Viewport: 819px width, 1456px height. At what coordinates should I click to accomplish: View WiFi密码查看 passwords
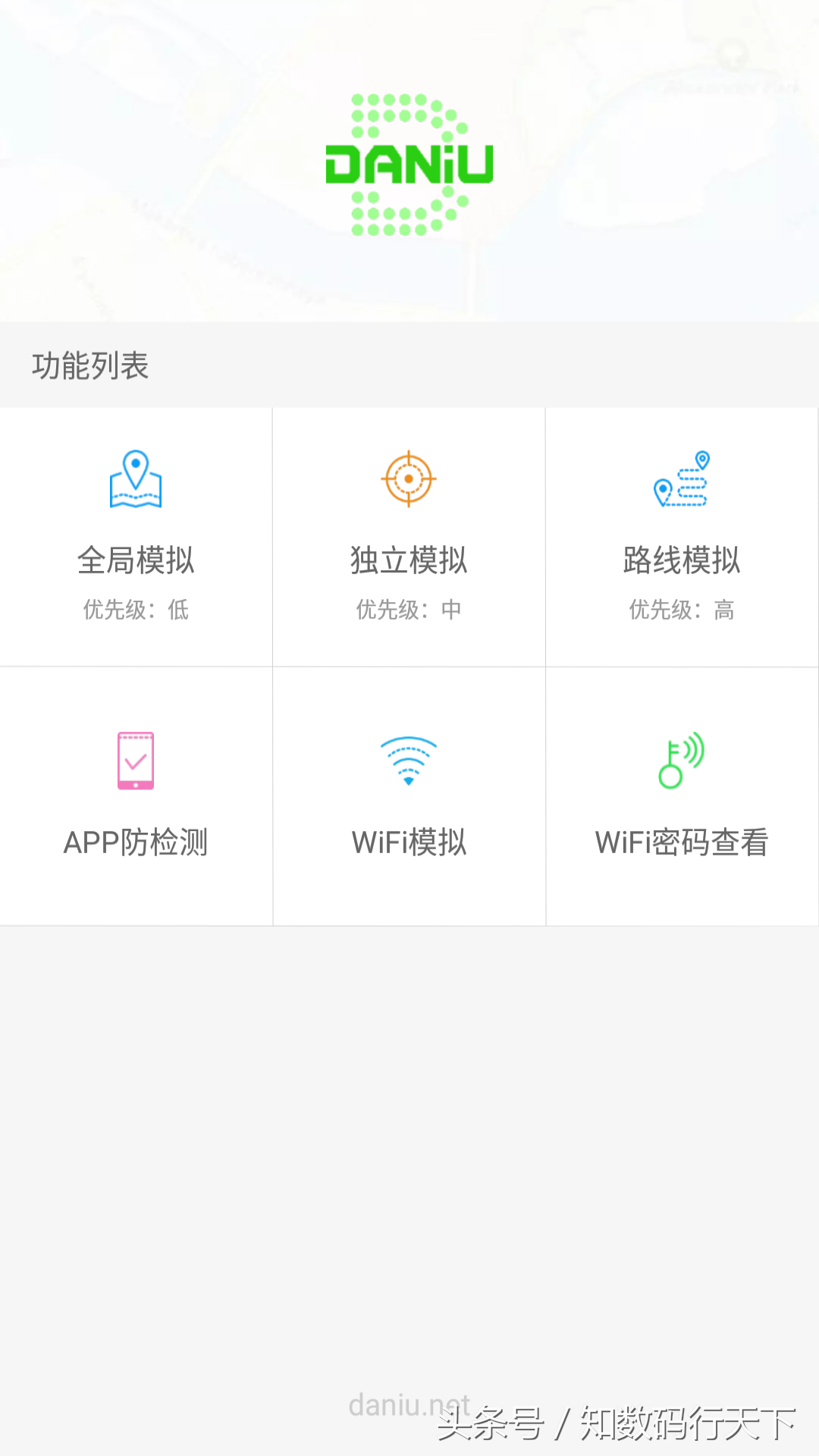pyautogui.click(x=682, y=795)
